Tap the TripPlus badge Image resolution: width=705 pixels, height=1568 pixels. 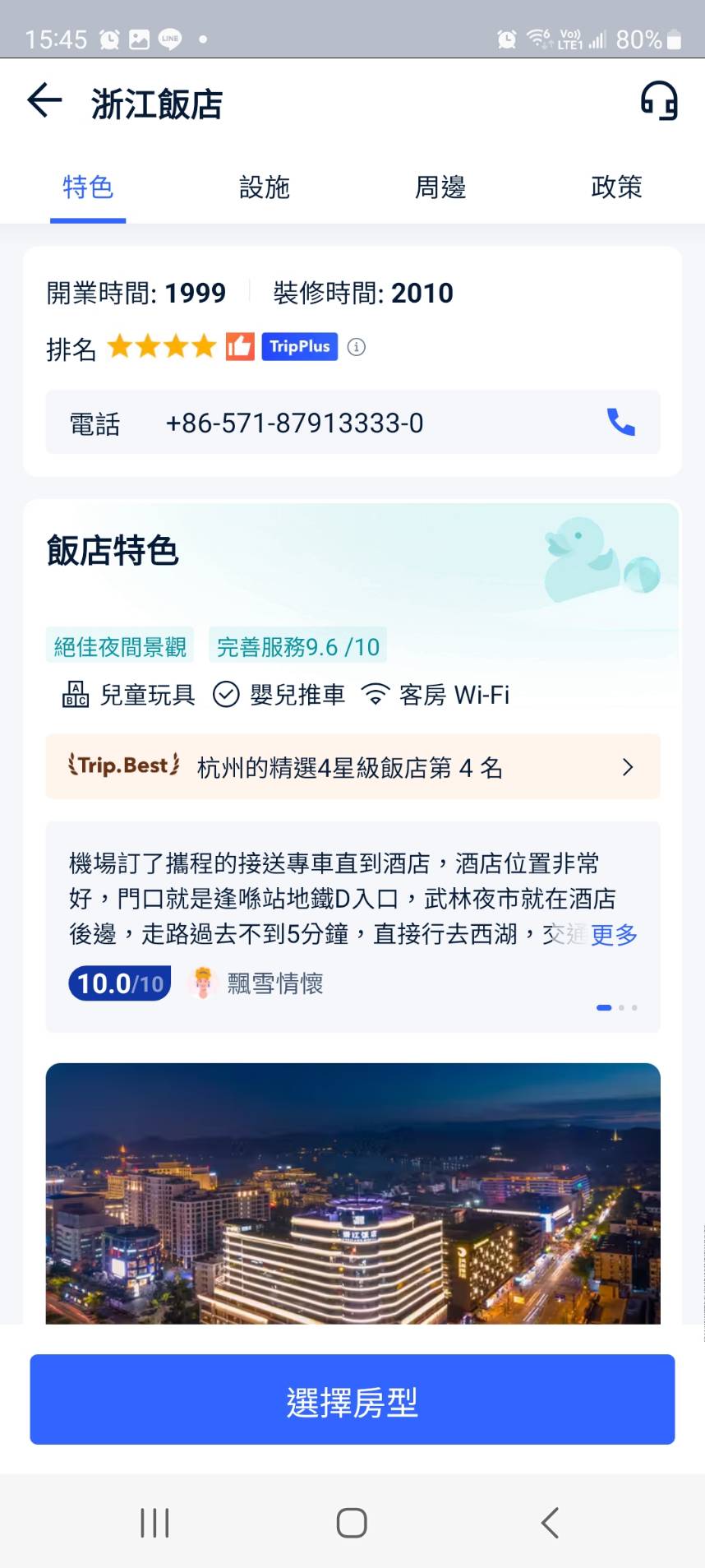[x=299, y=347]
